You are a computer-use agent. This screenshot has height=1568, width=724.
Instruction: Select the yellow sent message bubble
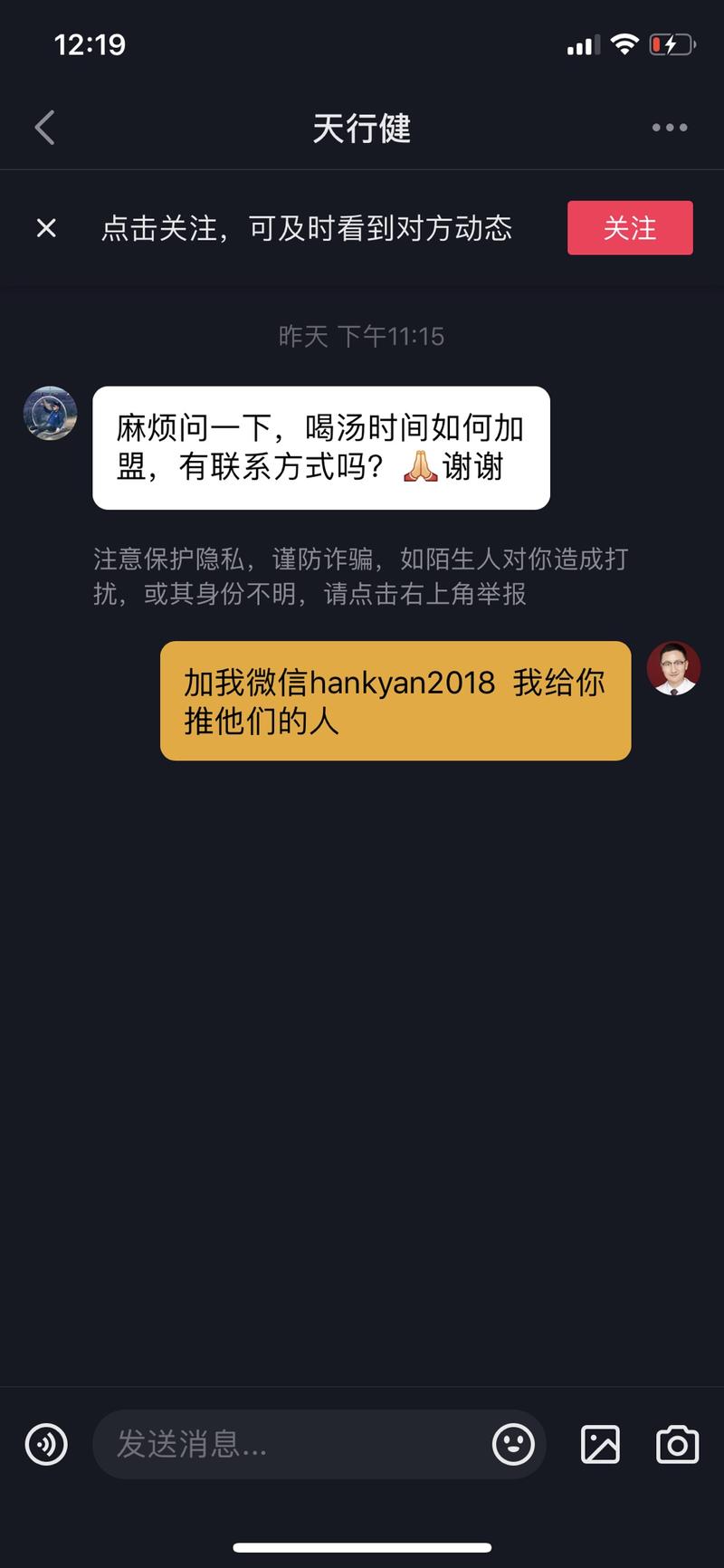point(394,701)
